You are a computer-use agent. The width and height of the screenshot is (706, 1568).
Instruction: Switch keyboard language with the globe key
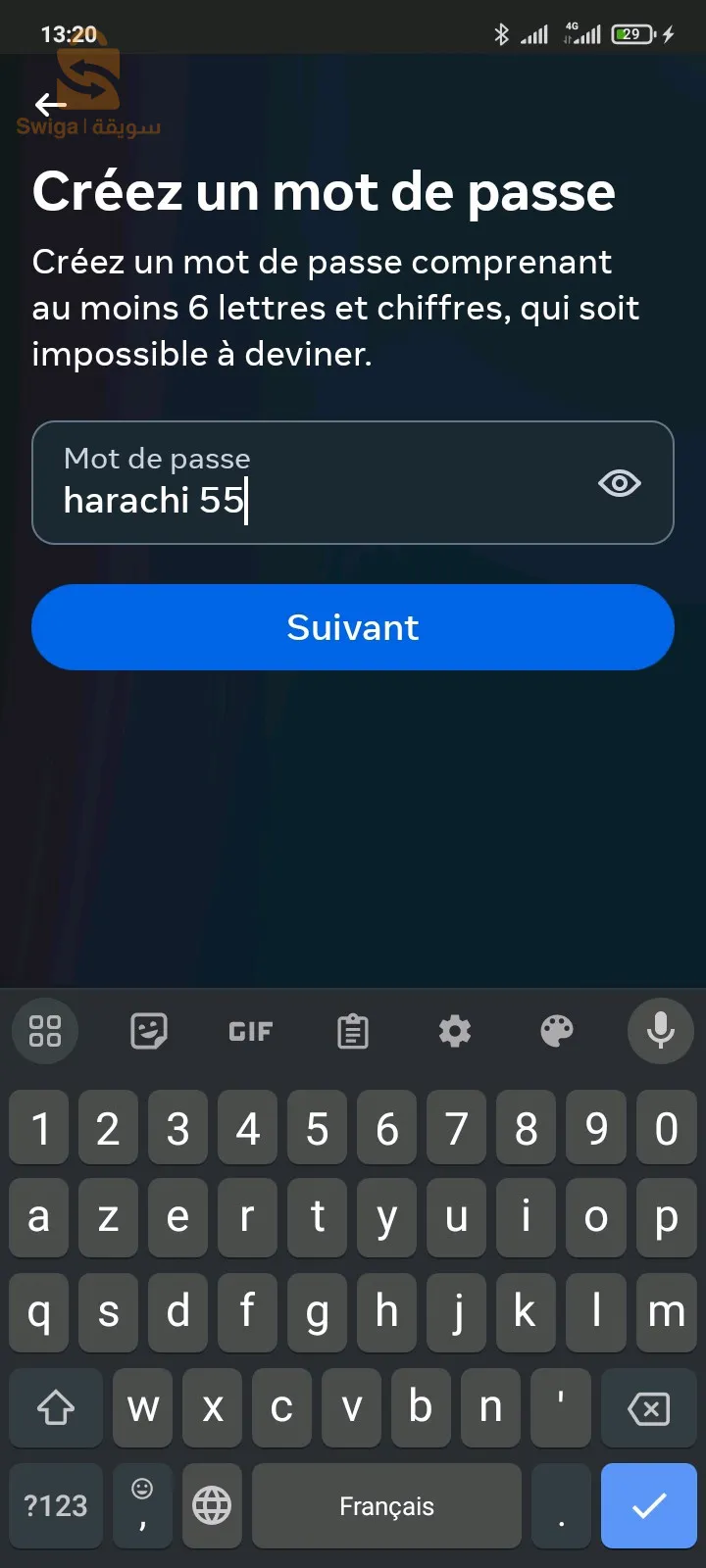[212, 1505]
